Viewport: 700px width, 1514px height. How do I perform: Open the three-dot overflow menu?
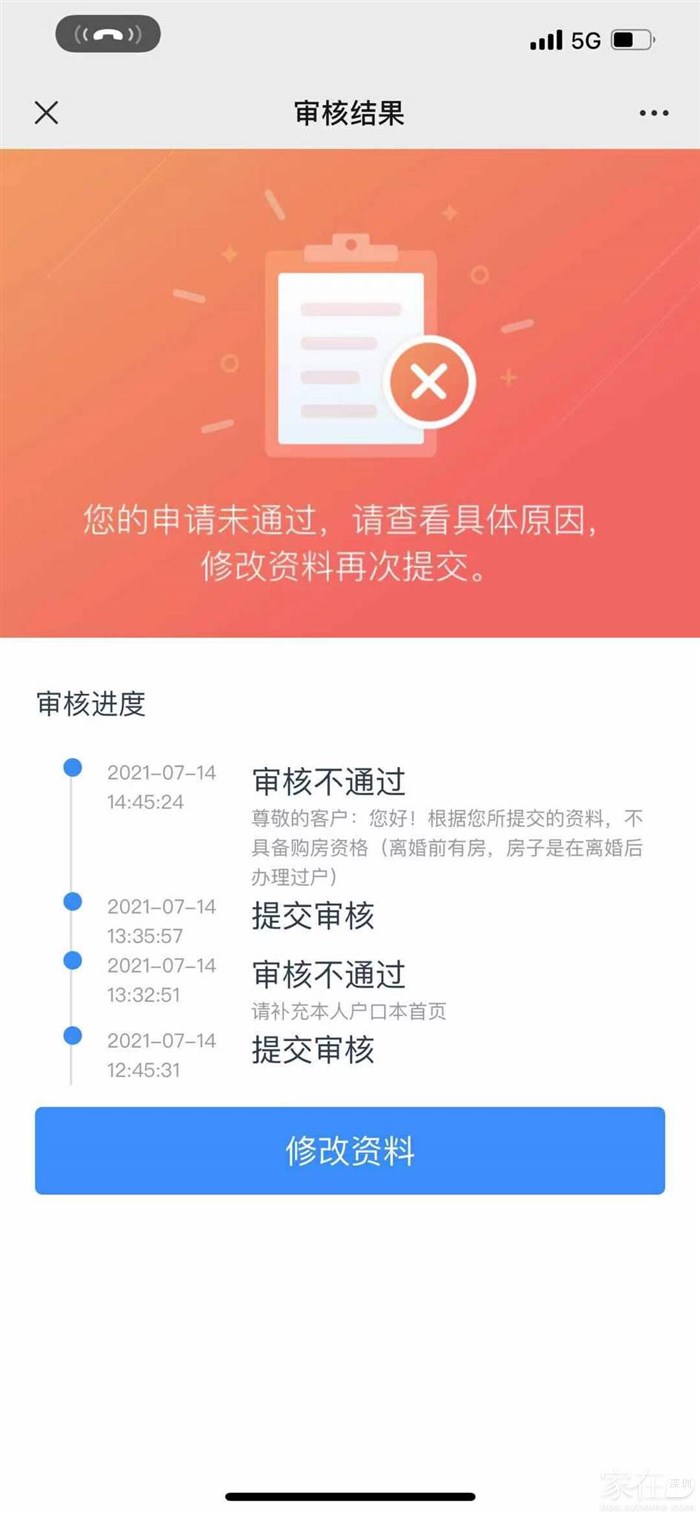654,113
